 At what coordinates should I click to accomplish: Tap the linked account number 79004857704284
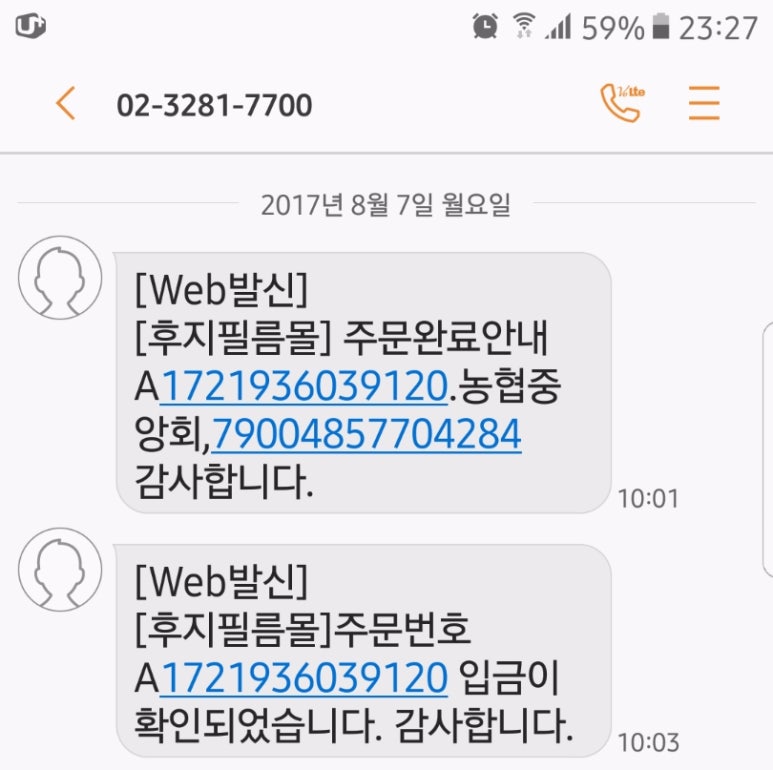point(366,433)
